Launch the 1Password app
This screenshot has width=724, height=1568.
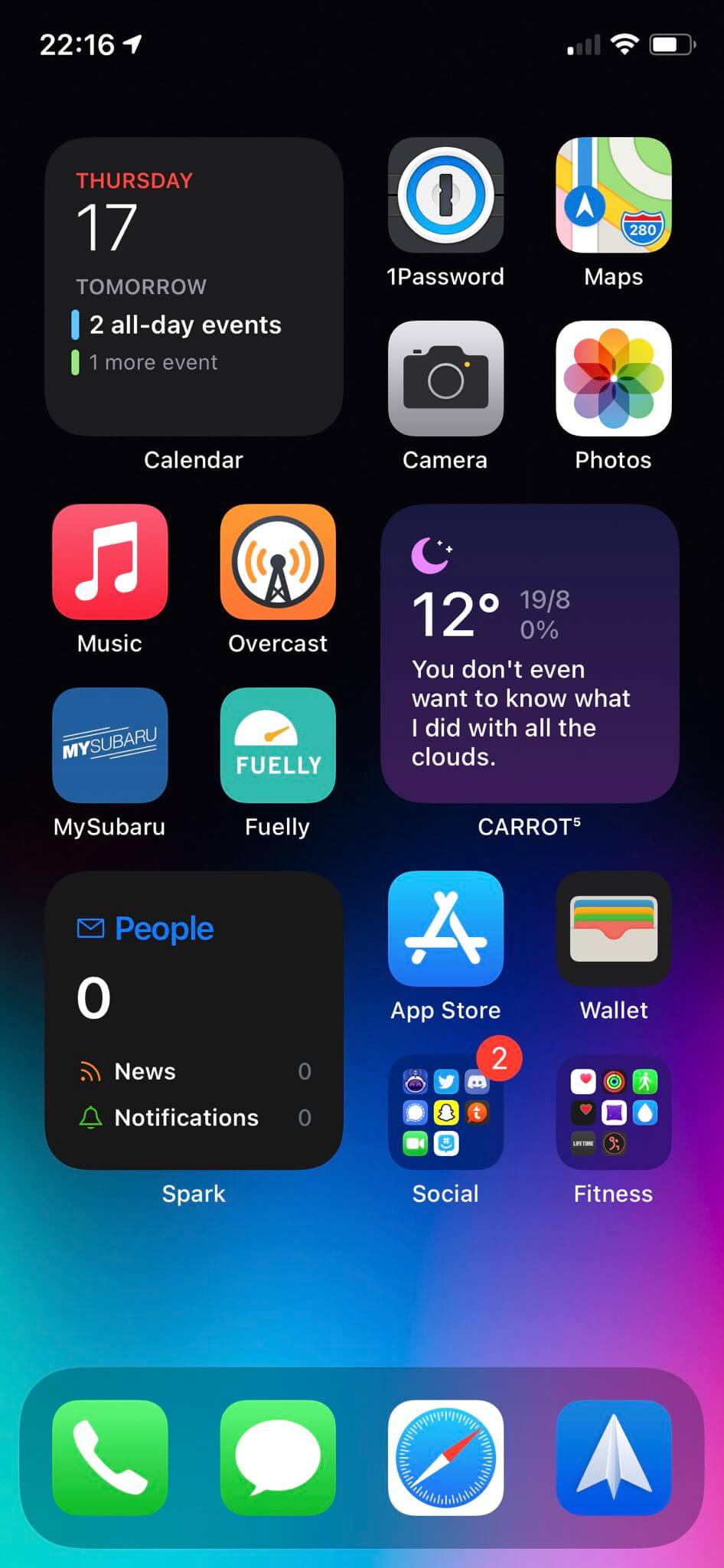(445, 195)
